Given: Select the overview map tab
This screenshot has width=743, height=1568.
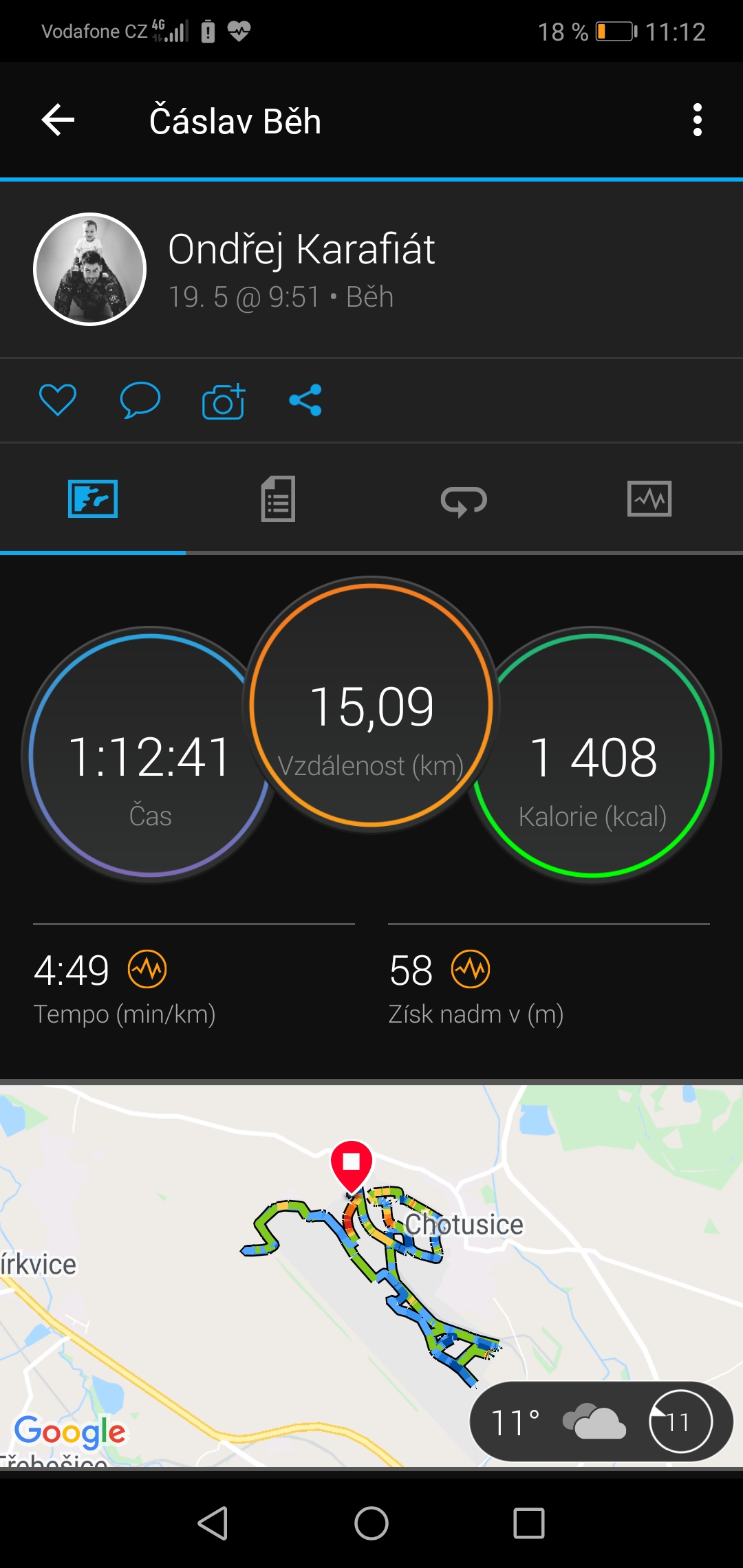Looking at the screenshot, I should point(93,499).
